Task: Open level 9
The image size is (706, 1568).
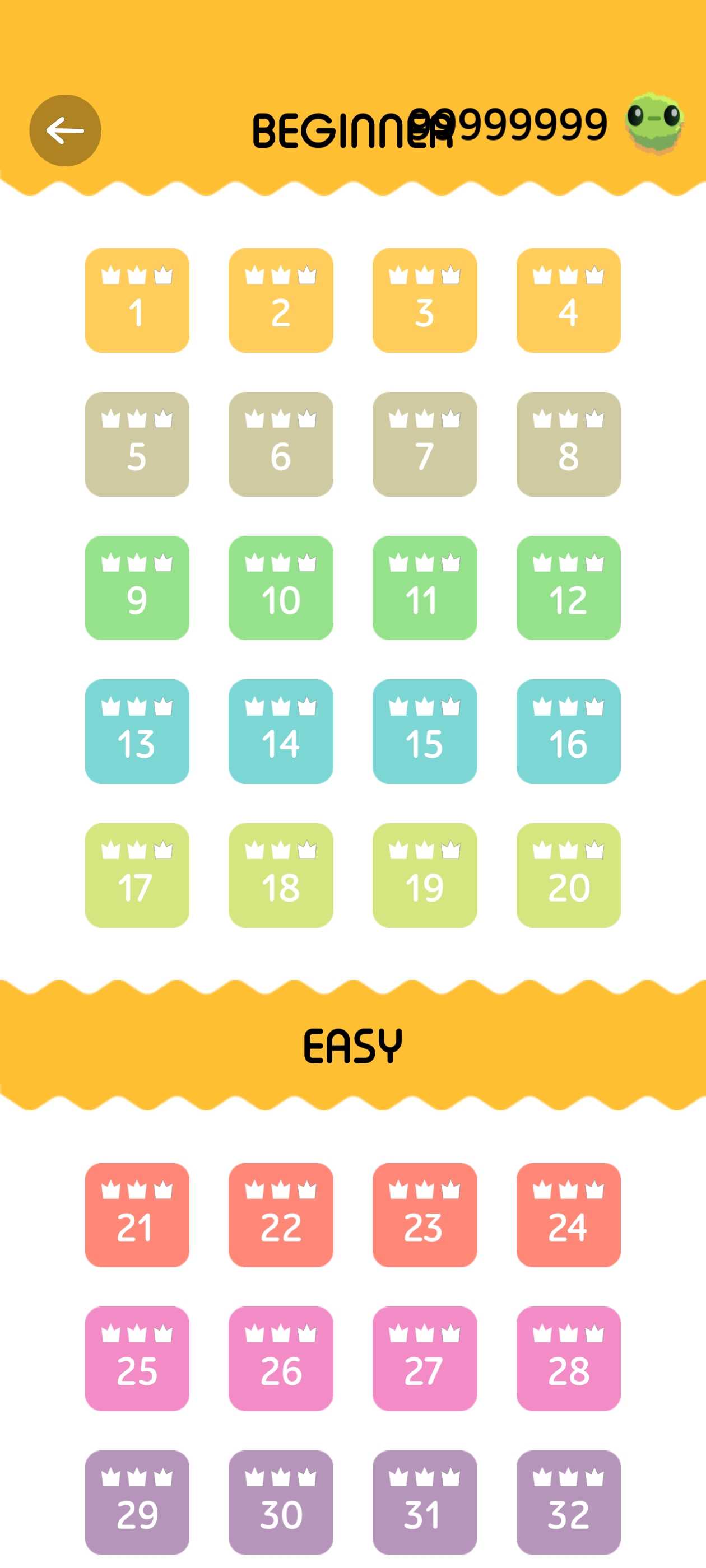Action: point(137,587)
